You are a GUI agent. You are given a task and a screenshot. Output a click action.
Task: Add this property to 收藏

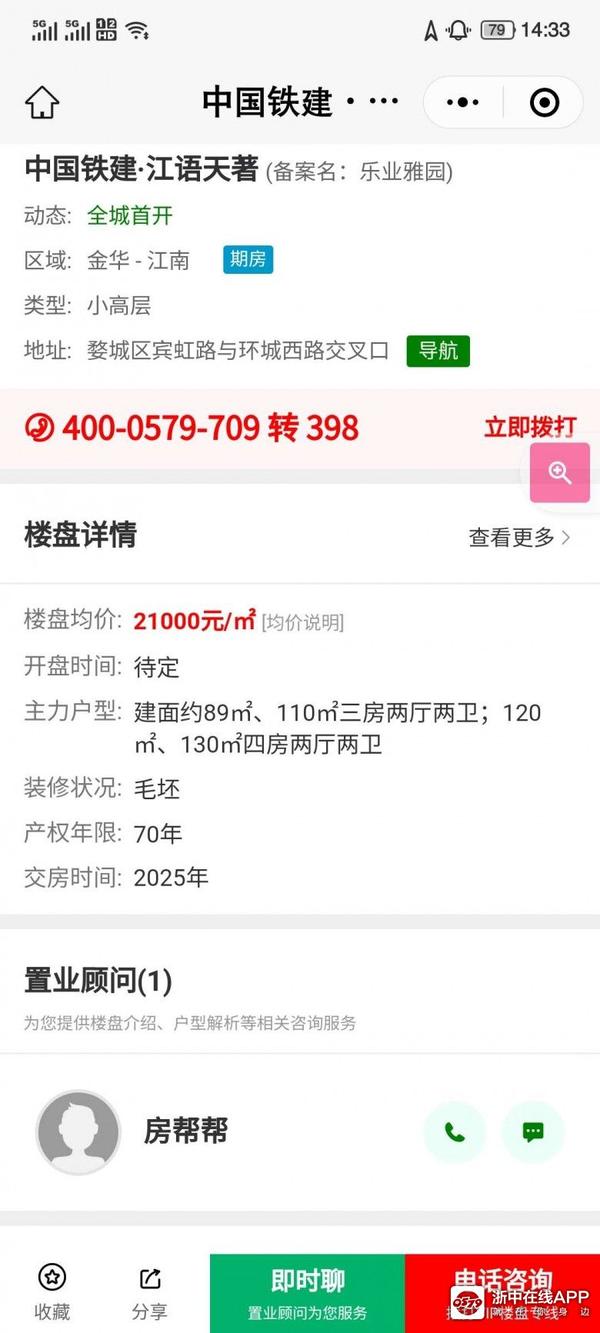click(52, 1290)
